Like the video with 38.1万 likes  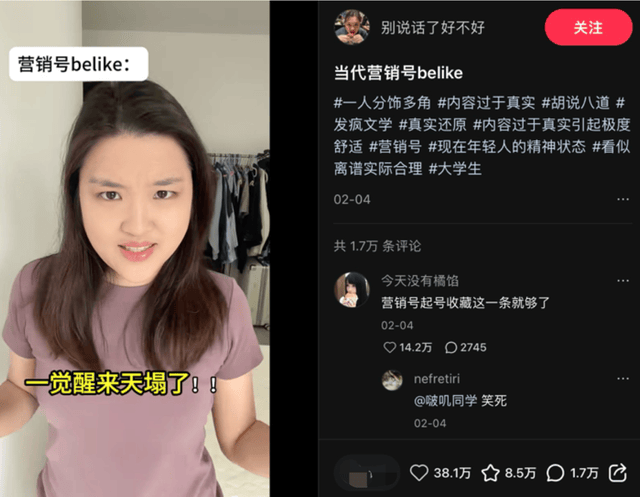pyautogui.click(x=420, y=472)
